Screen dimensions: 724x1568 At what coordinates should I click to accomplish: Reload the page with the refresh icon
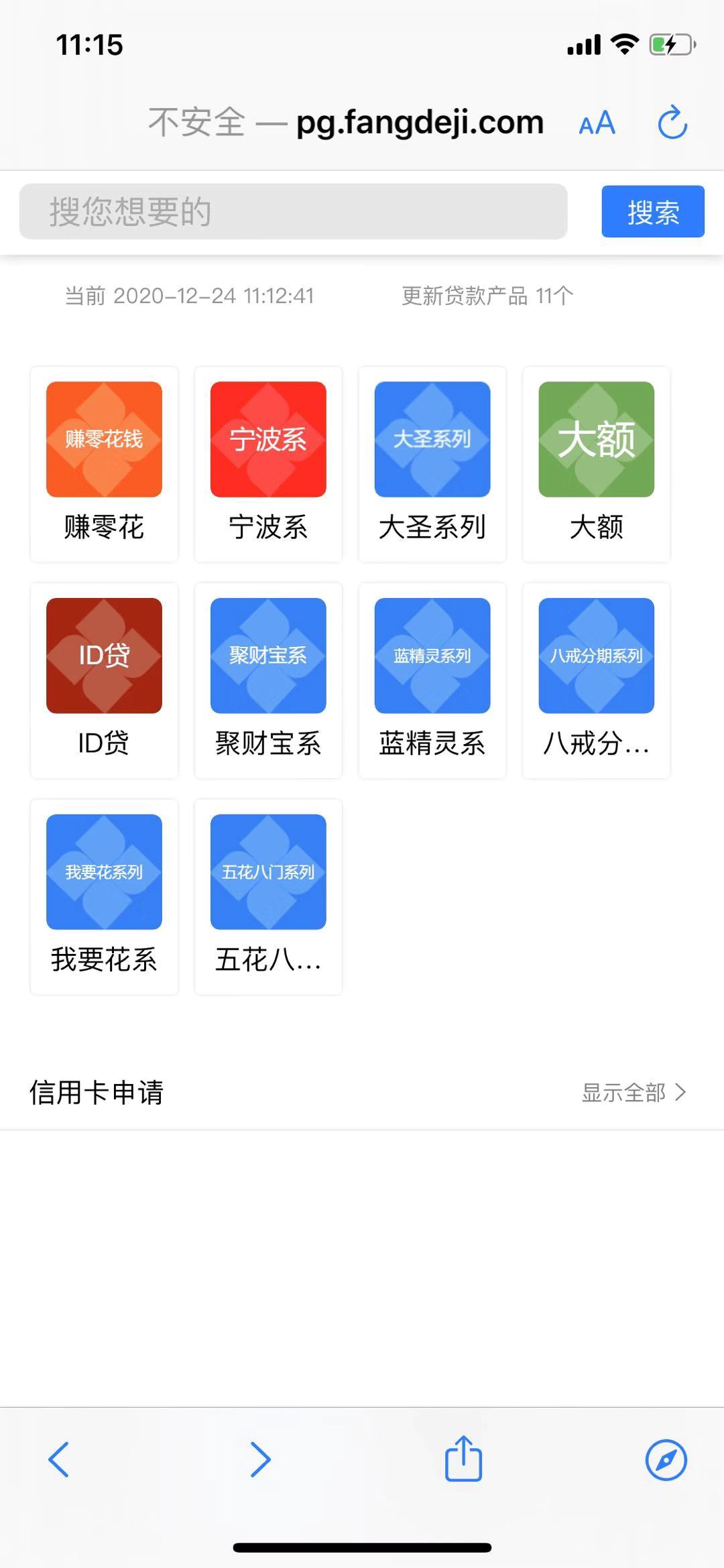(x=672, y=123)
